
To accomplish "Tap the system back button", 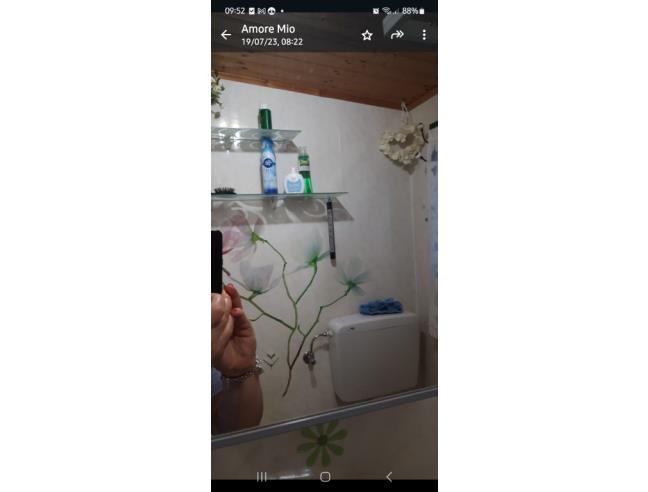I will [389, 477].
